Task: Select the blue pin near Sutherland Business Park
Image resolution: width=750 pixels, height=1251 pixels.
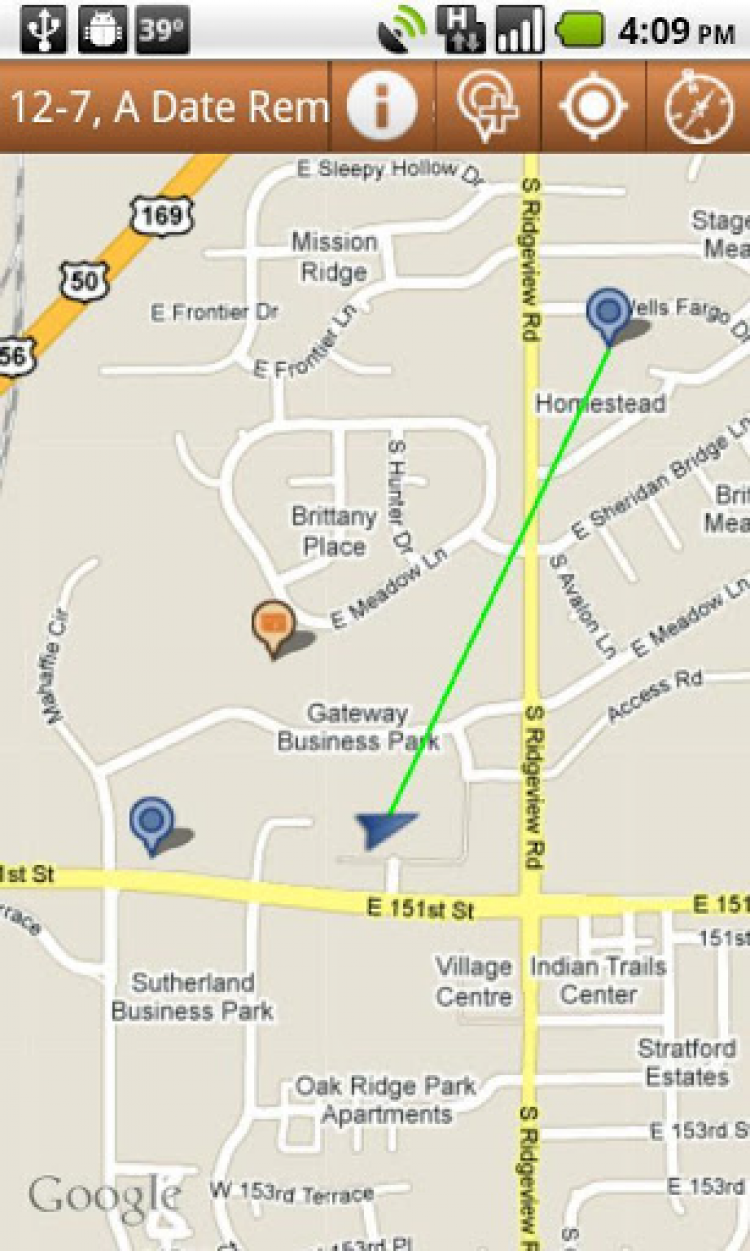Action: point(152,823)
